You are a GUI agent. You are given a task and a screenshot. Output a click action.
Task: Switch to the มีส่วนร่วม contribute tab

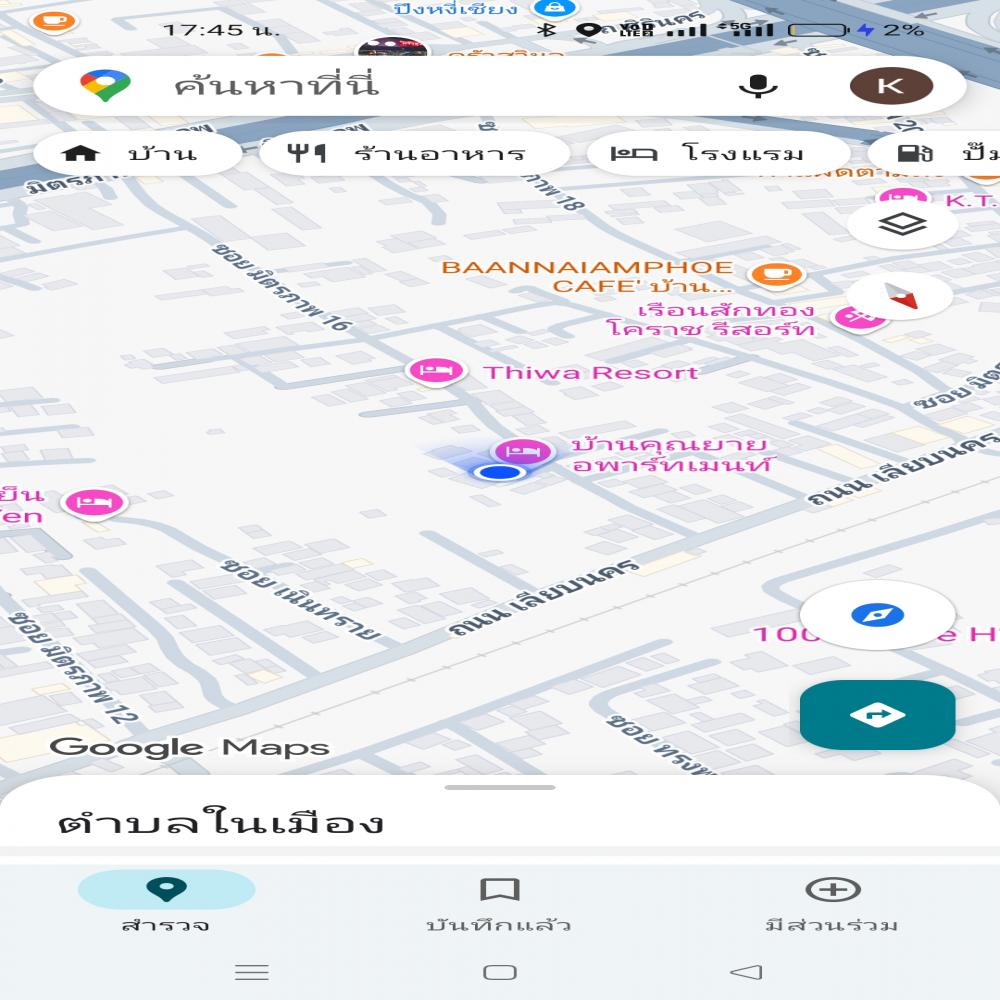832,901
